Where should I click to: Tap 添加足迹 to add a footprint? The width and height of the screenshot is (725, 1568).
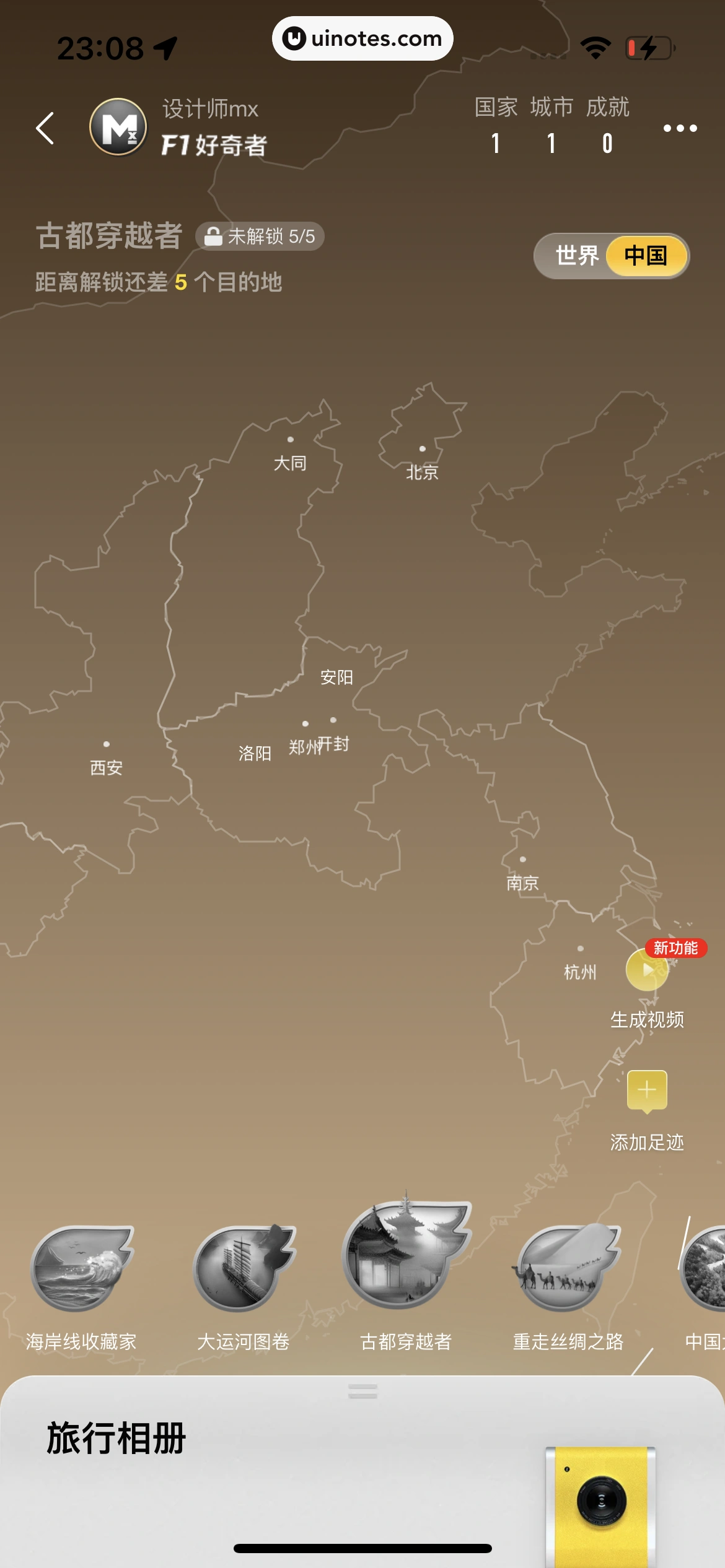646,1091
